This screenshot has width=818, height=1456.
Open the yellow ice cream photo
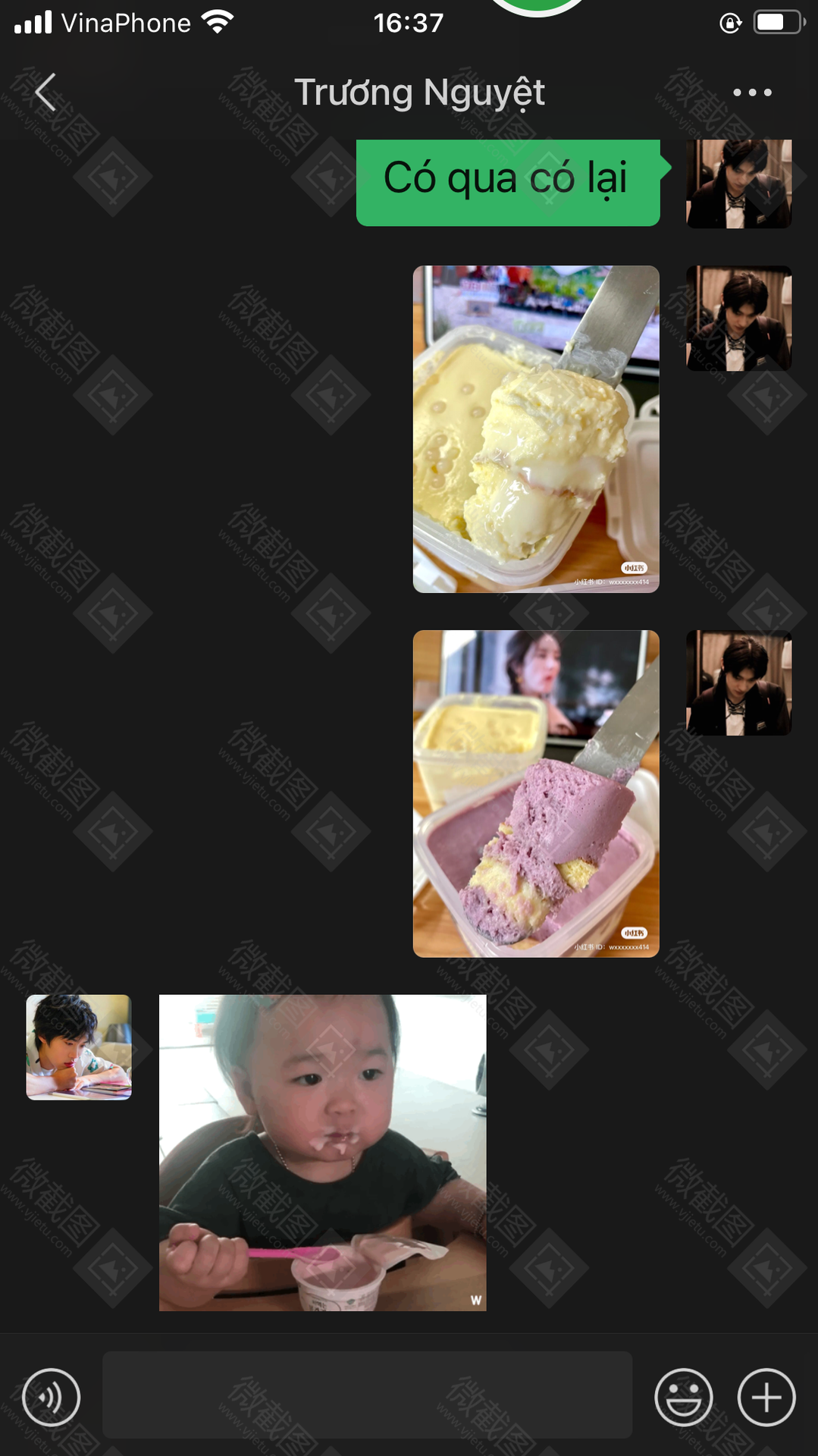536,429
